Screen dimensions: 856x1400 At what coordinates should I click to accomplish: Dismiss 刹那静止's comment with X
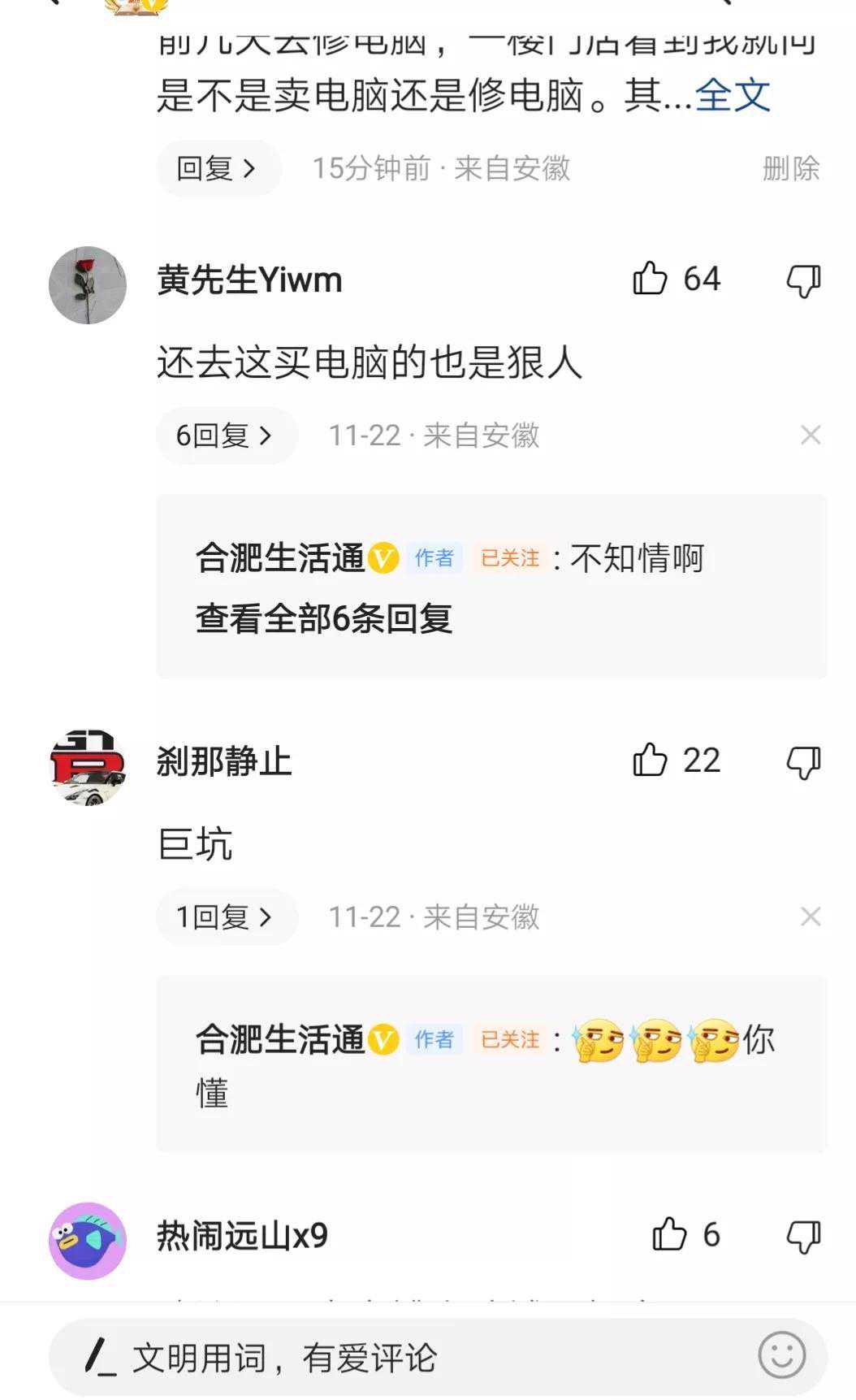tap(810, 917)
